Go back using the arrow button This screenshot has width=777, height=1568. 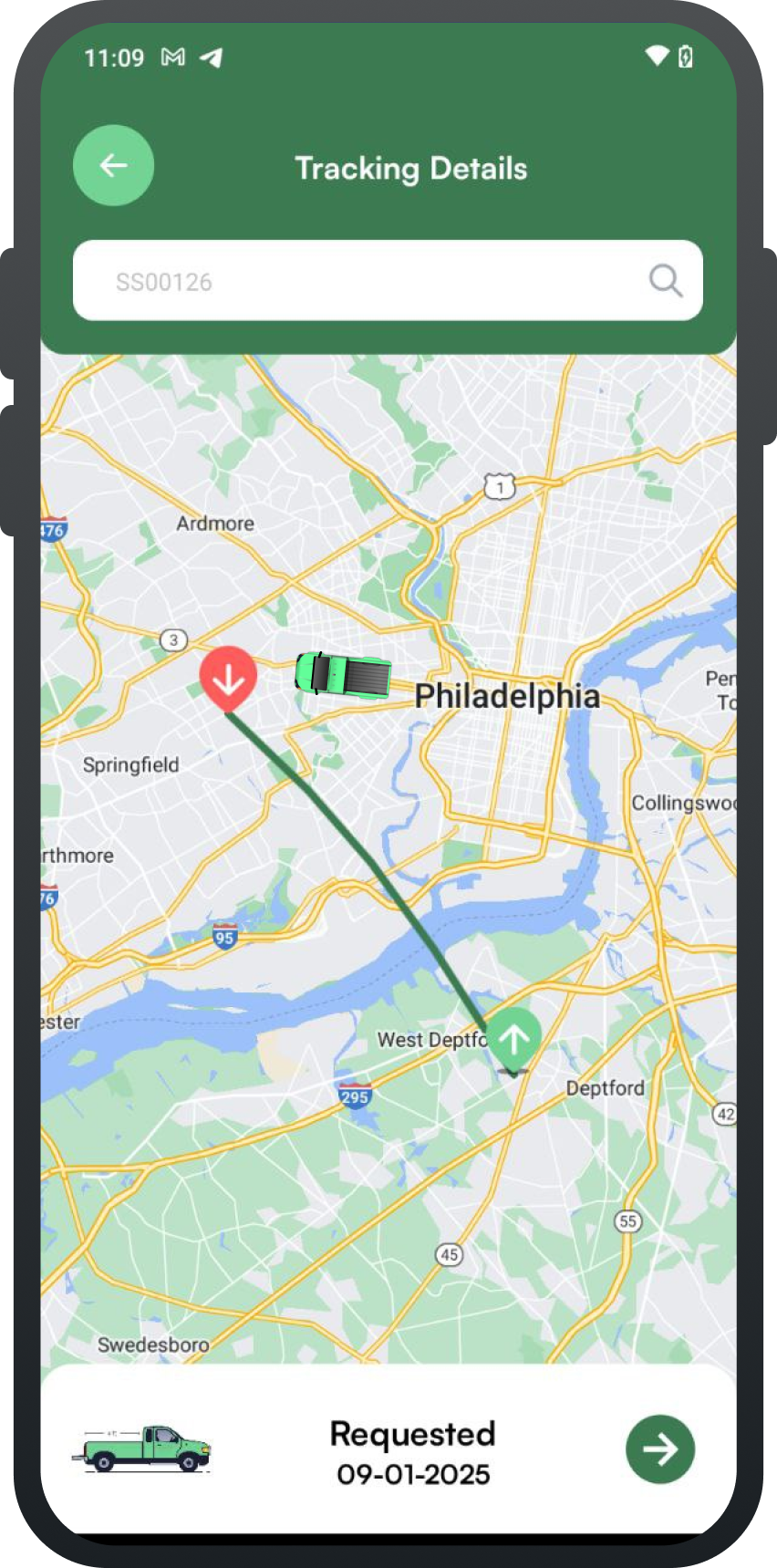point(113,165)
